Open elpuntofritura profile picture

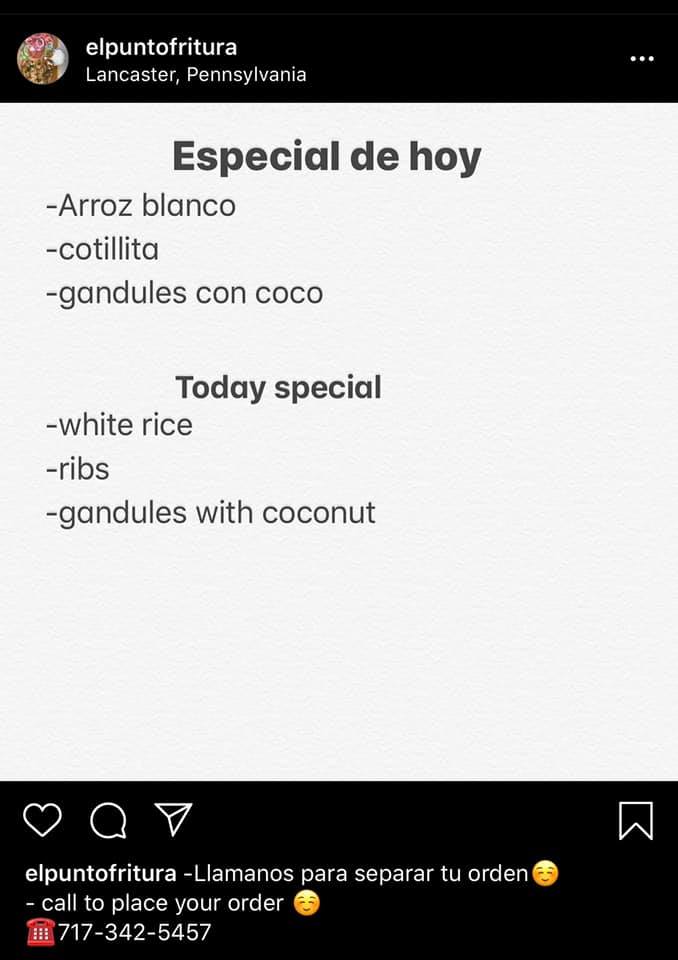pos(43,59)
